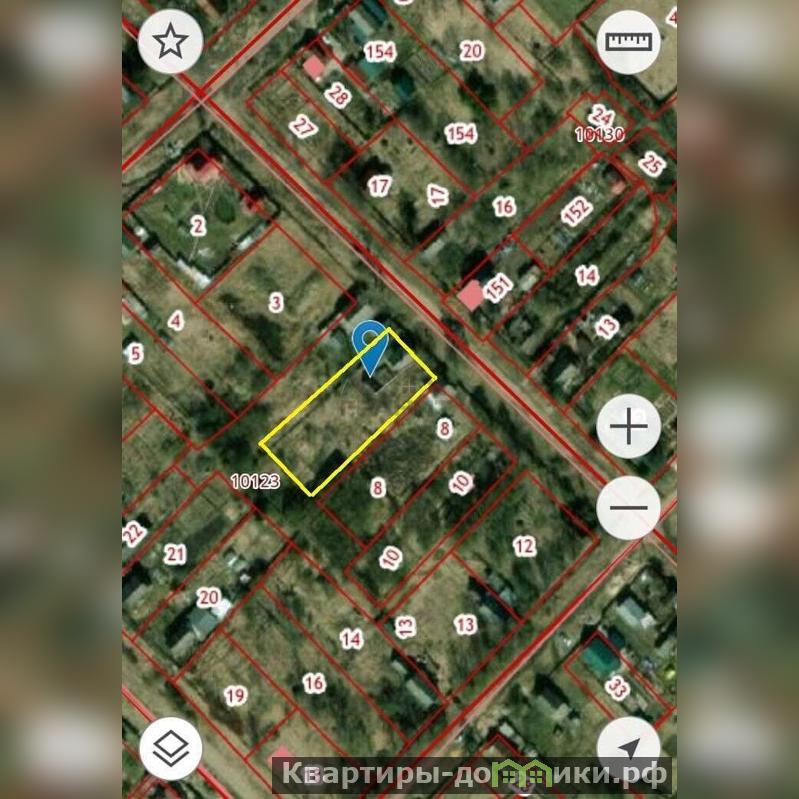Open the map layers selector
Viewport: 799px width, 799px height.
coord(170,746)
